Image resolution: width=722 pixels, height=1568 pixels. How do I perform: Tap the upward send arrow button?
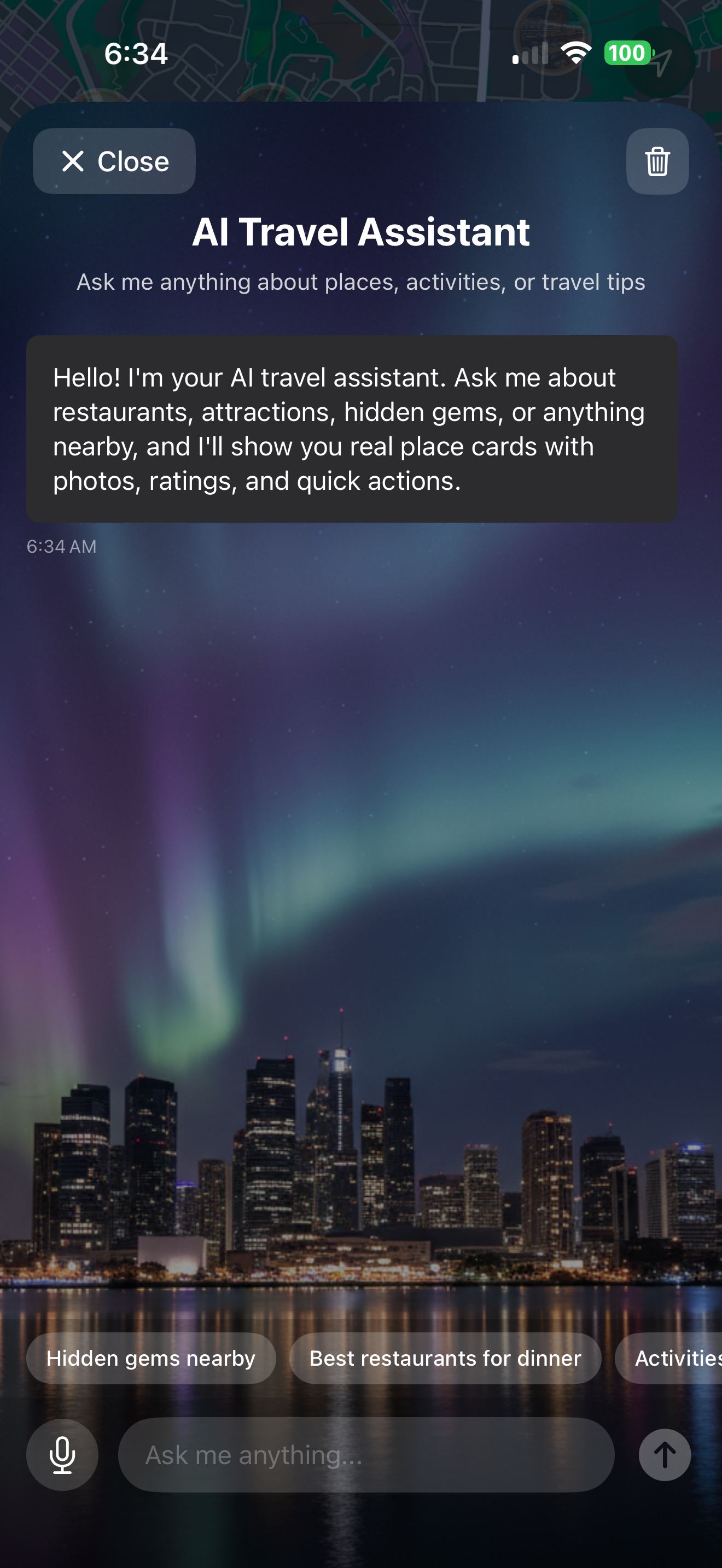663,1454
